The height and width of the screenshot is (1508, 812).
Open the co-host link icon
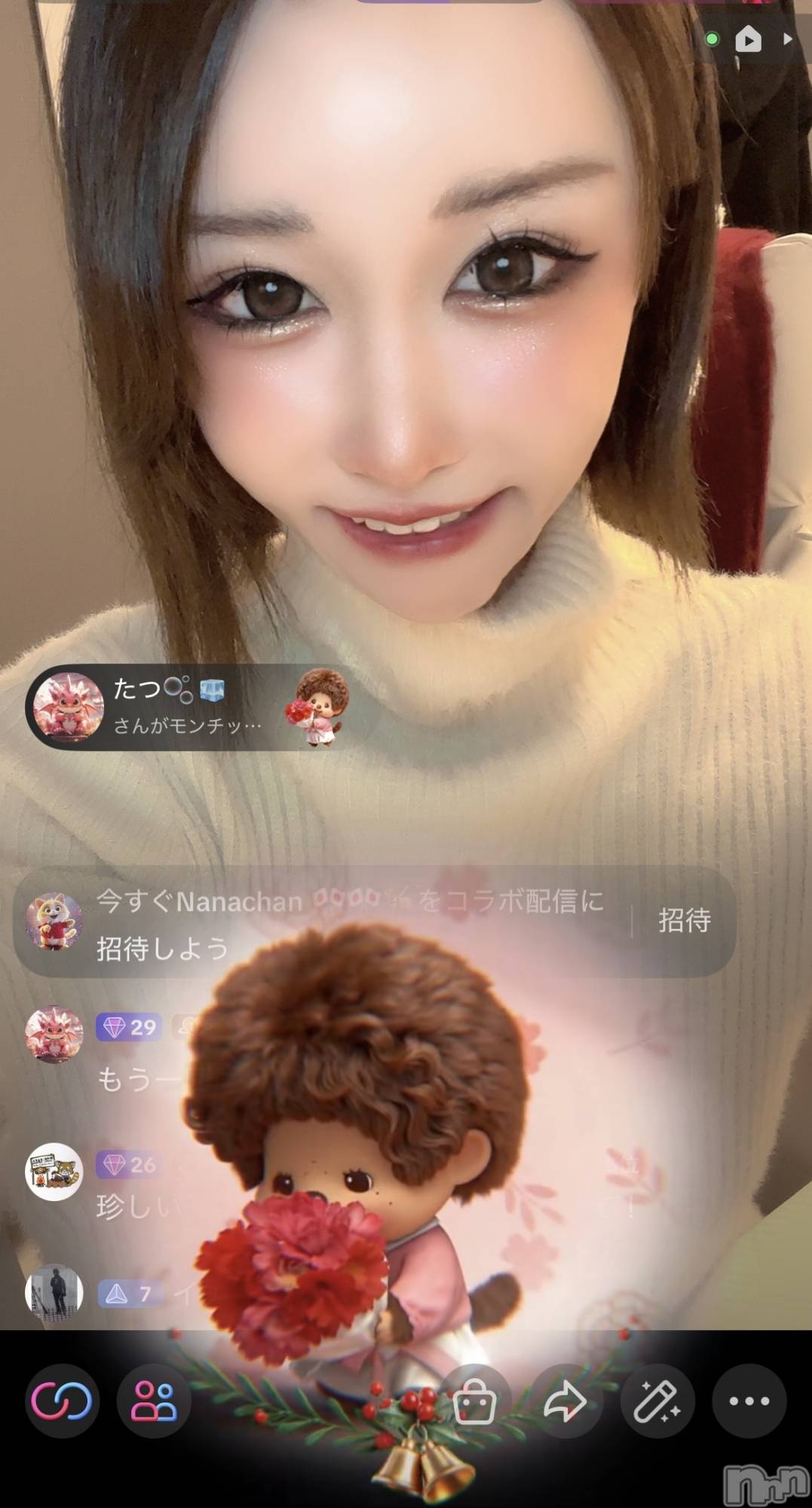click(62, 1401)
